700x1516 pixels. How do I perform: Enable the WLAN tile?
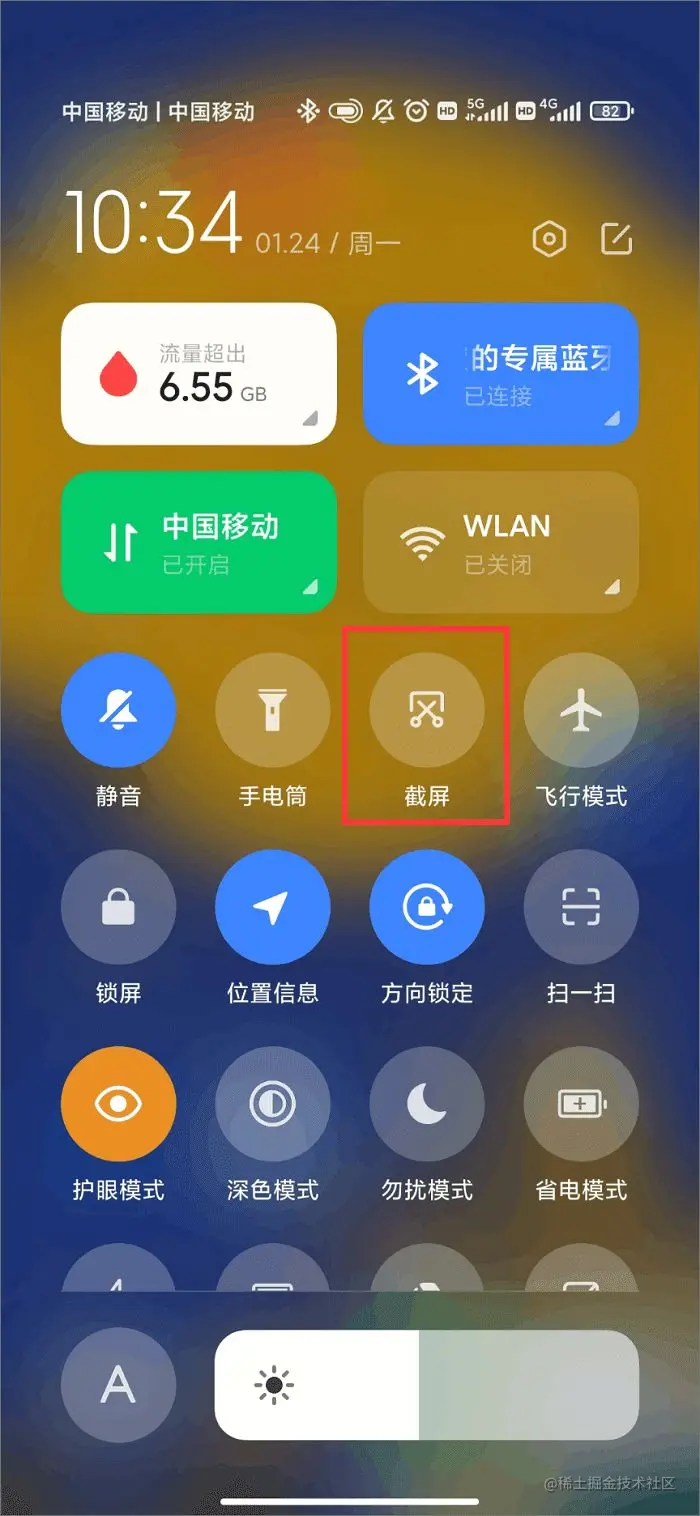tap(500, 542)
